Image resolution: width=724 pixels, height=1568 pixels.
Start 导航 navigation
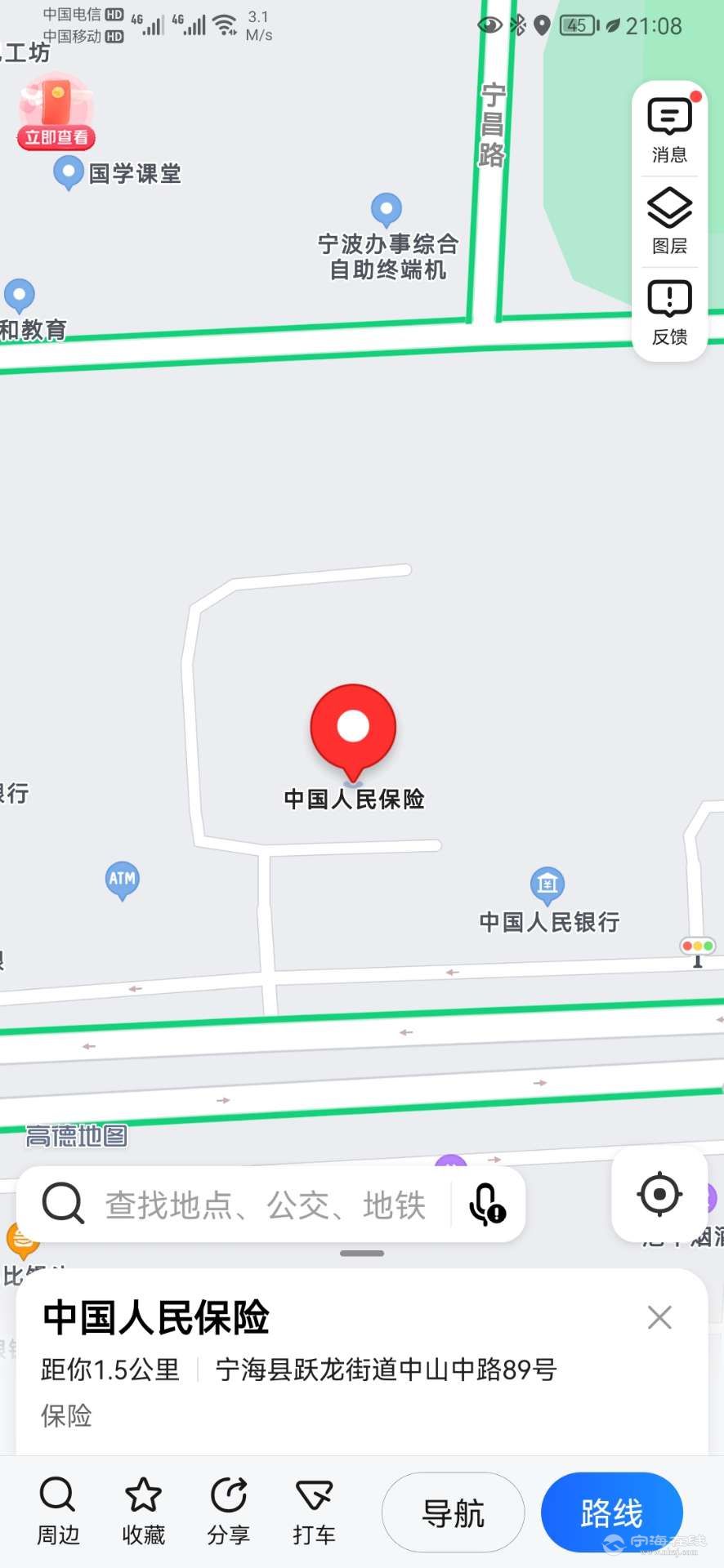pyautogui.click(x=453, y=1512)
